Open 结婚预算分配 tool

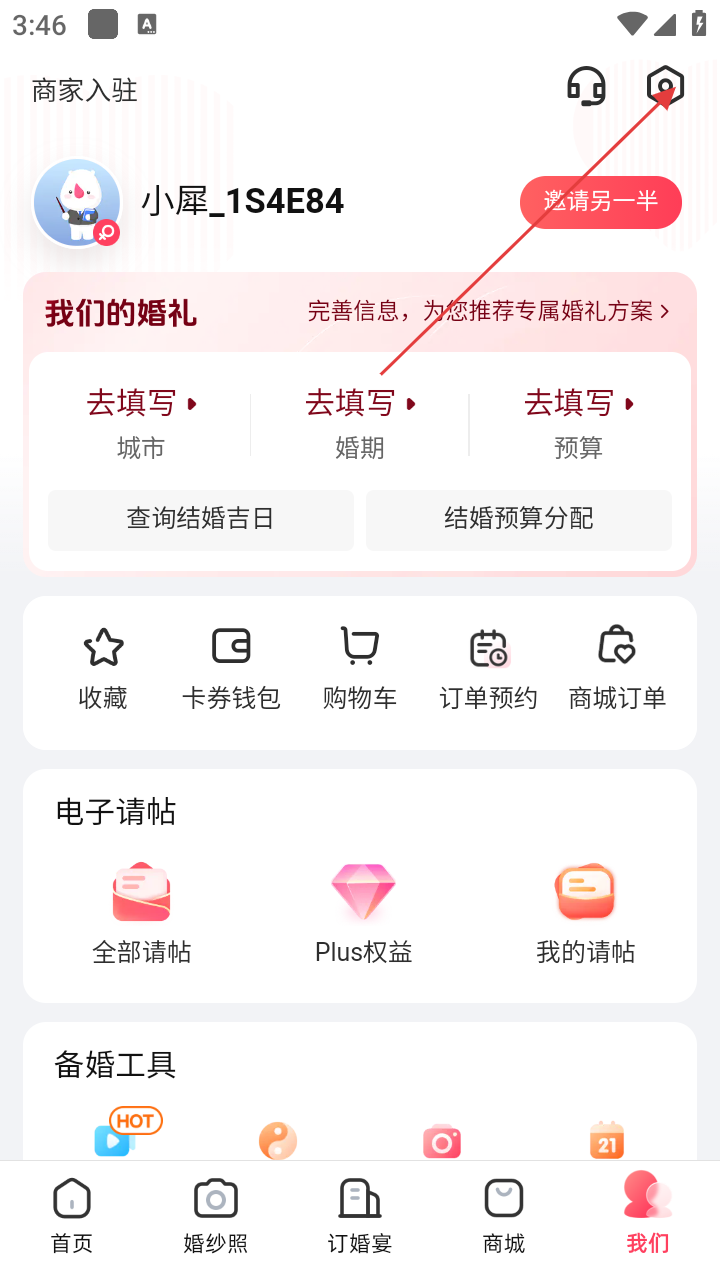coord(518,519)
